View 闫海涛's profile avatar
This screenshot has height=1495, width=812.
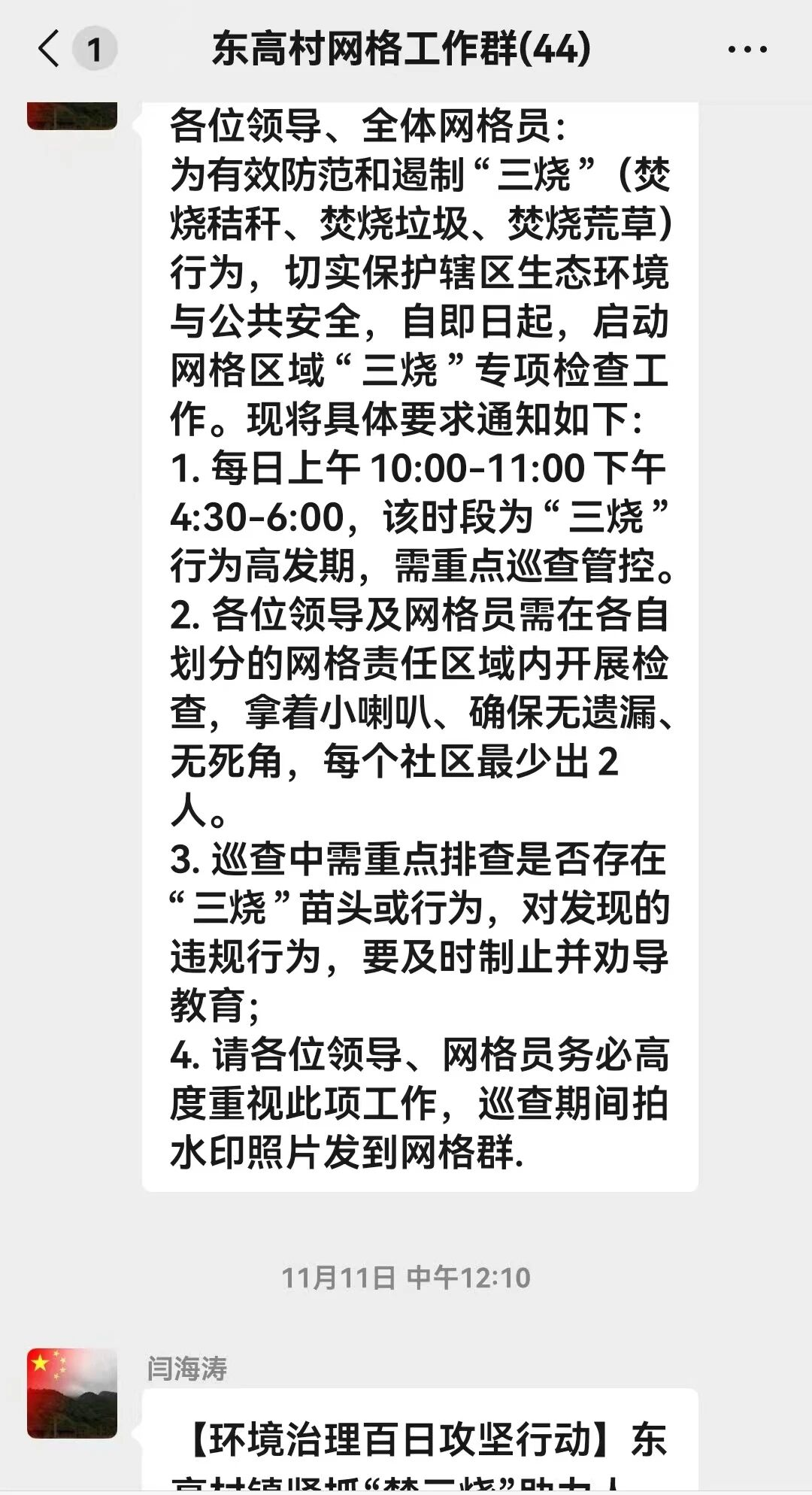coord(72,1393)
